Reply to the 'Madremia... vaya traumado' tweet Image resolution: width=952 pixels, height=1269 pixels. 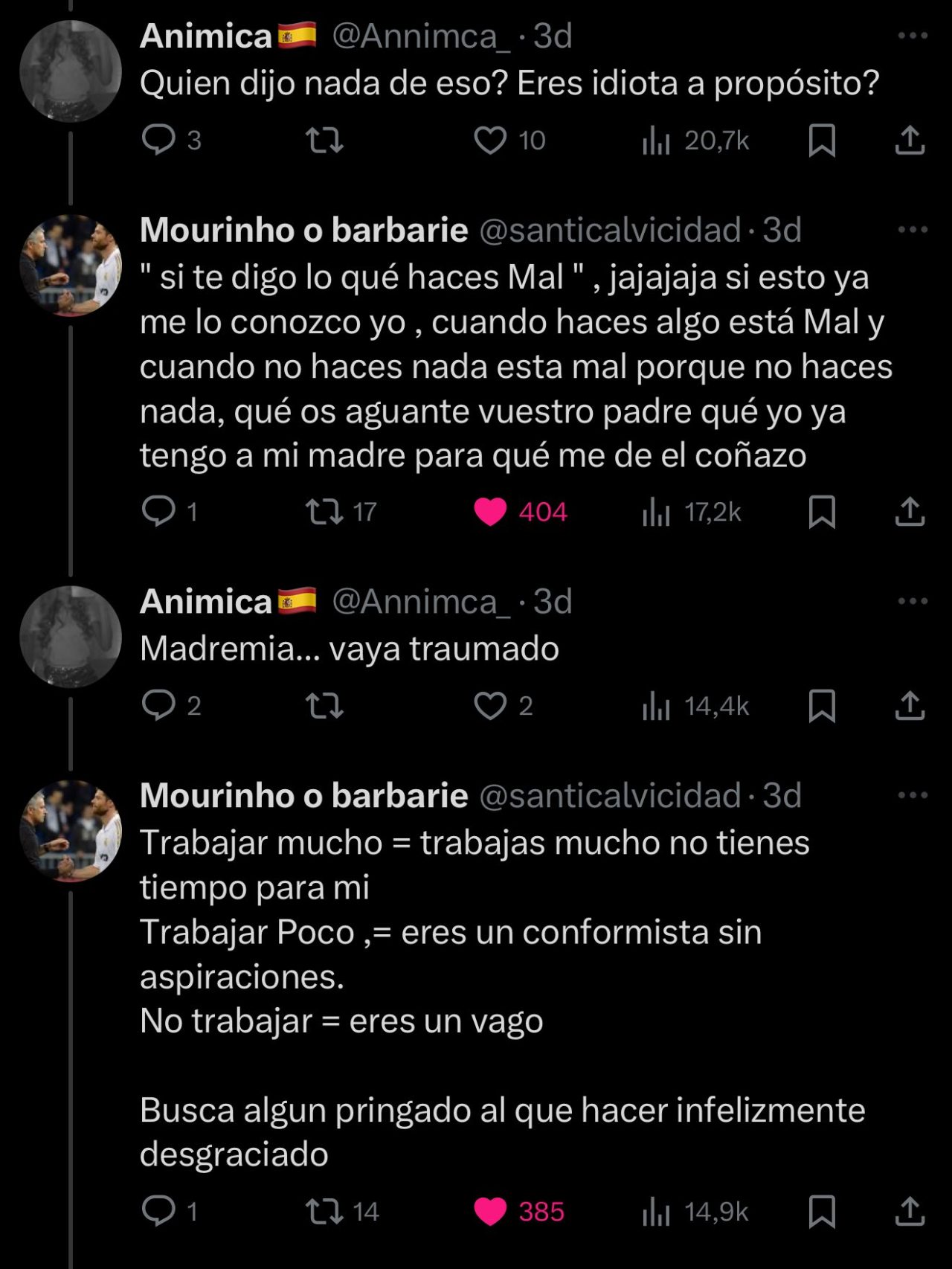158,705
